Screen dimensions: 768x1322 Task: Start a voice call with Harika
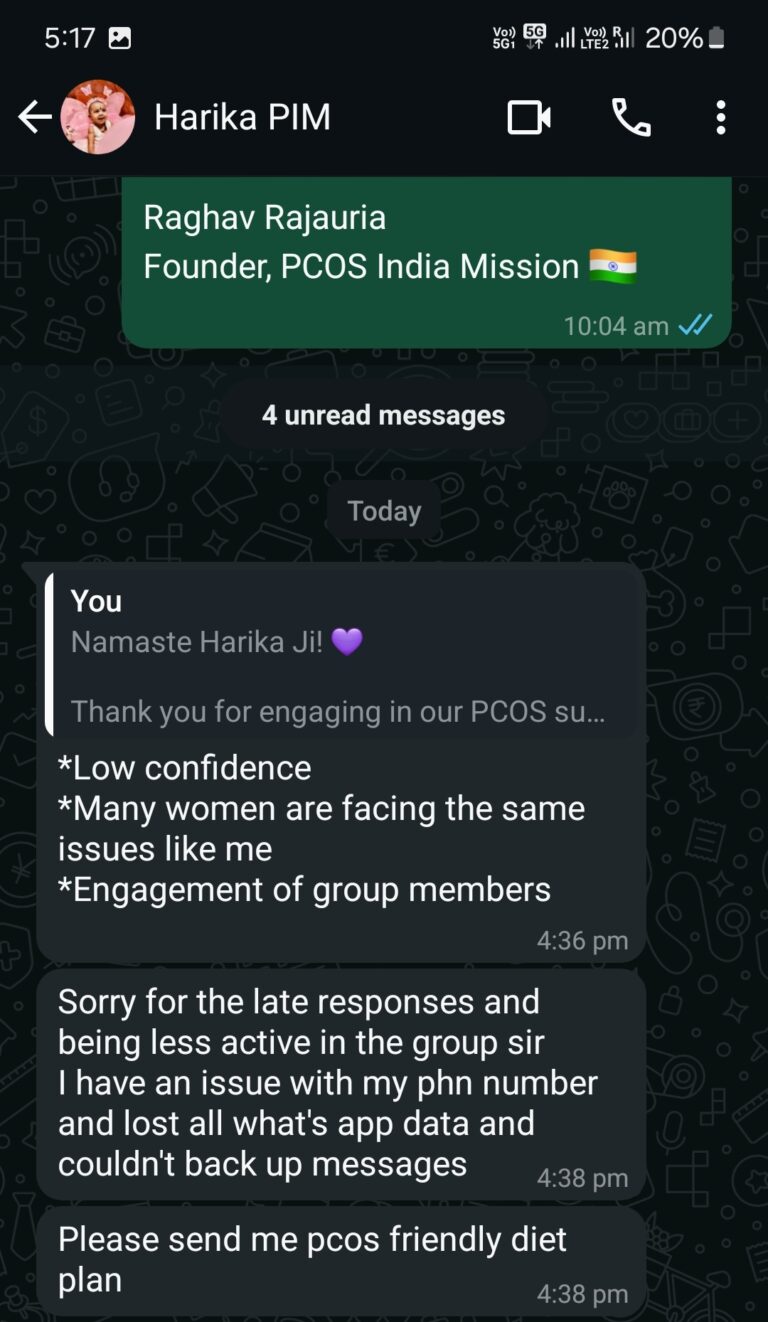631,118
